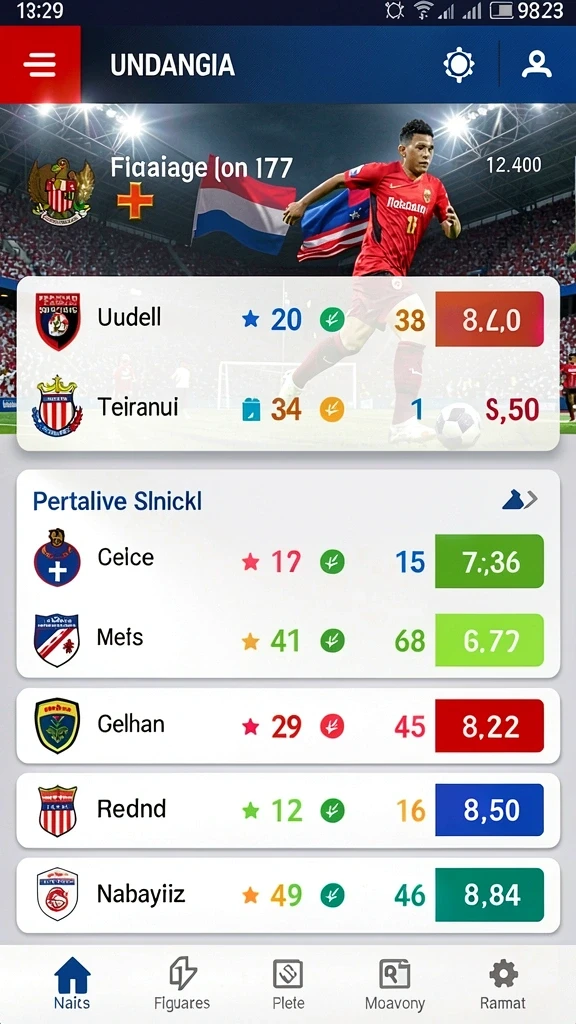Open the Rednd team row
The height and width of the screenshot is (1024, 576).
(x=288, y=810)
